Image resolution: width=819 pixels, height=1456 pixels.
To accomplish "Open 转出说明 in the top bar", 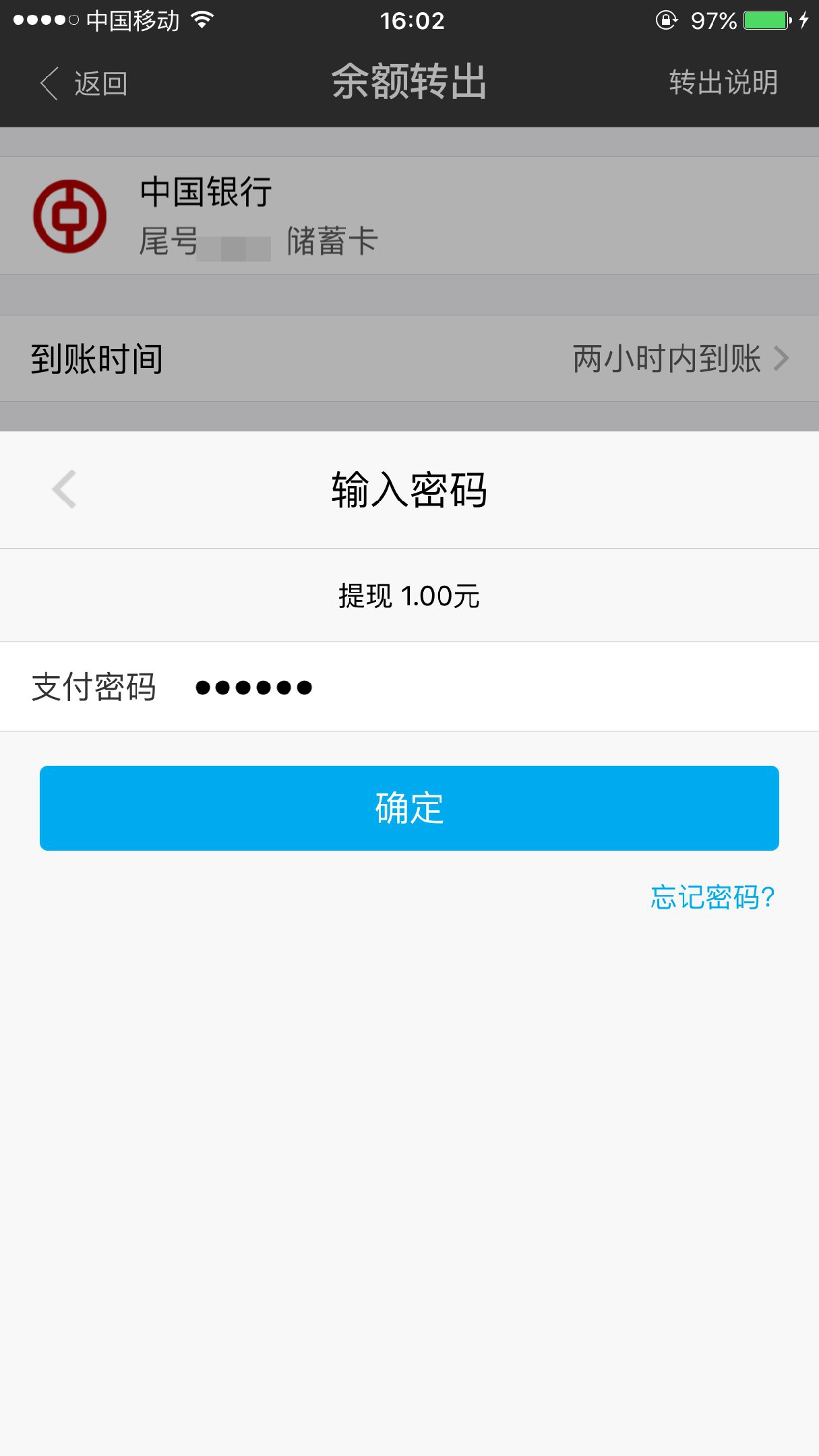I will pyautogui.click(x=723, y=83).
